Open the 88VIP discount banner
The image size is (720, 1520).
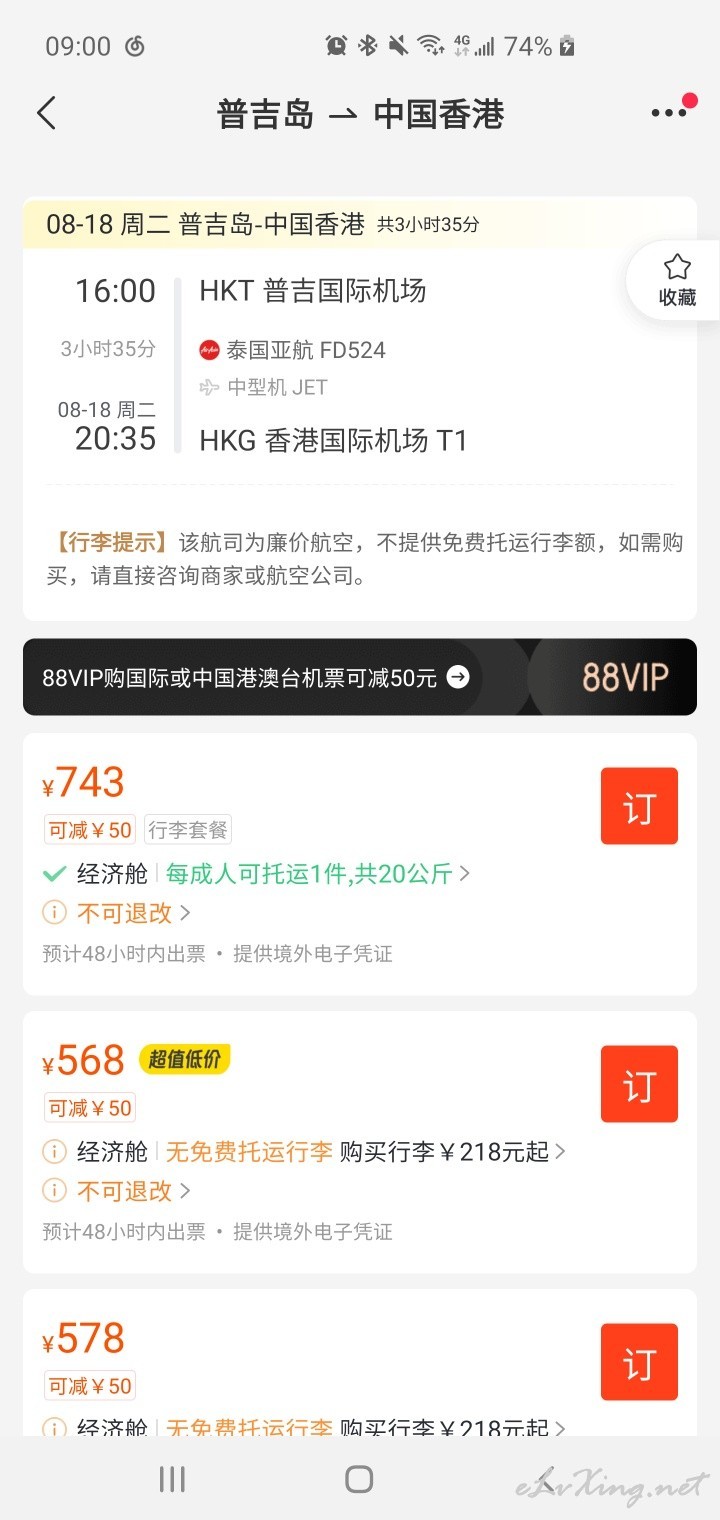pos(360,677)
